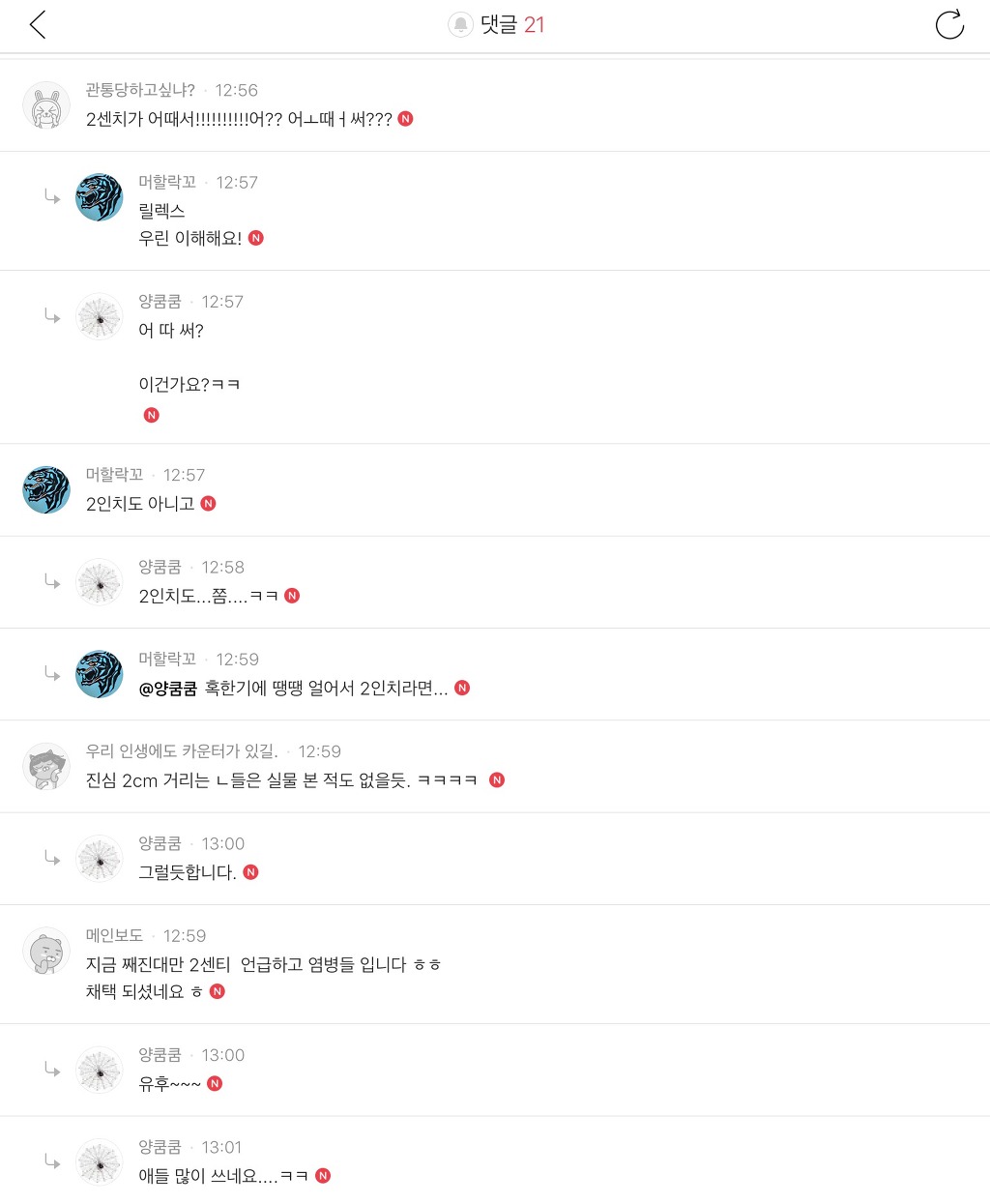Select 양쿰쿰's reply "그럴듯합니다."

click(188, 872)
